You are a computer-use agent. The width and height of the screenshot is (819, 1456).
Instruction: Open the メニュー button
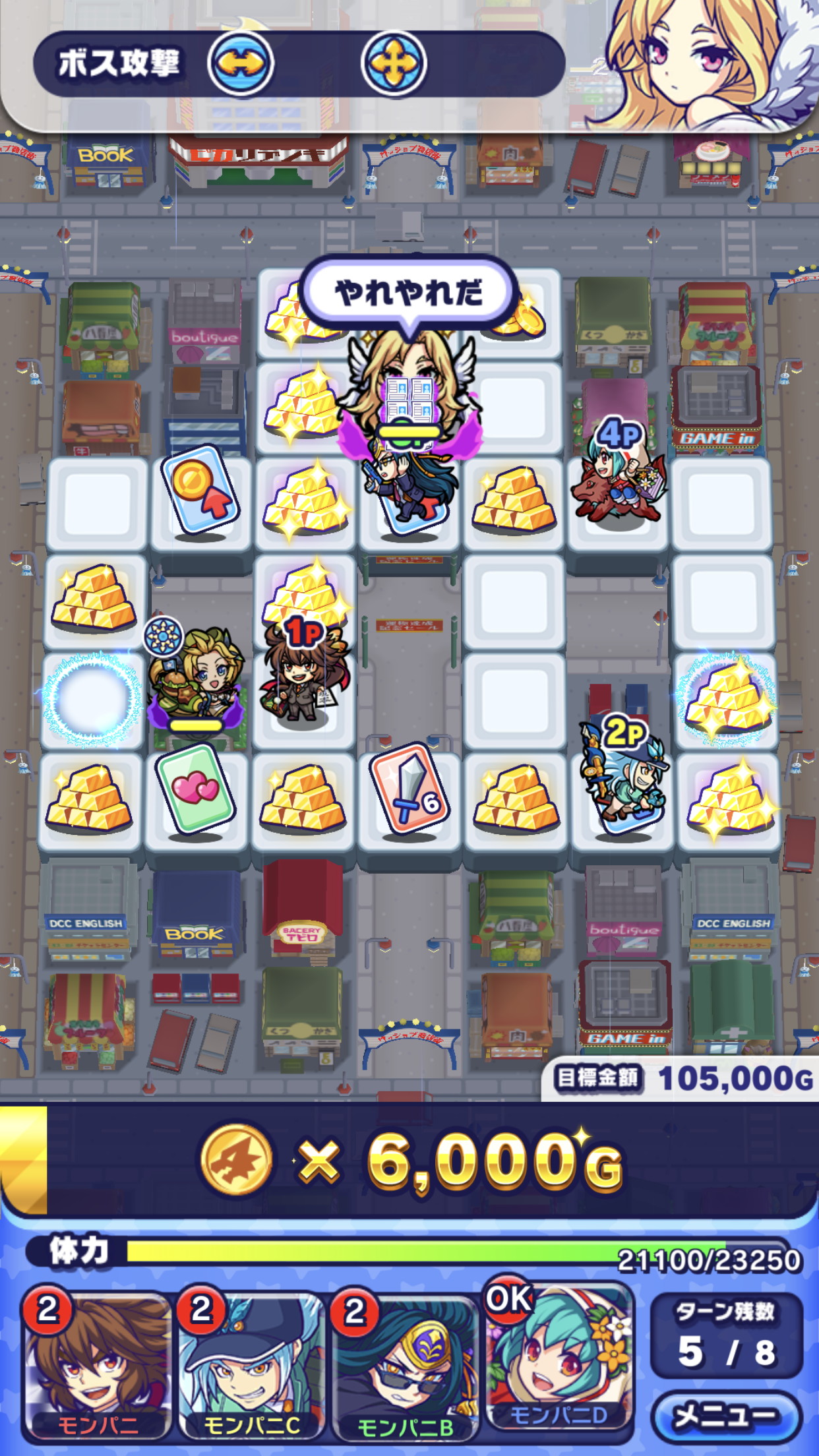point(725,1416)
